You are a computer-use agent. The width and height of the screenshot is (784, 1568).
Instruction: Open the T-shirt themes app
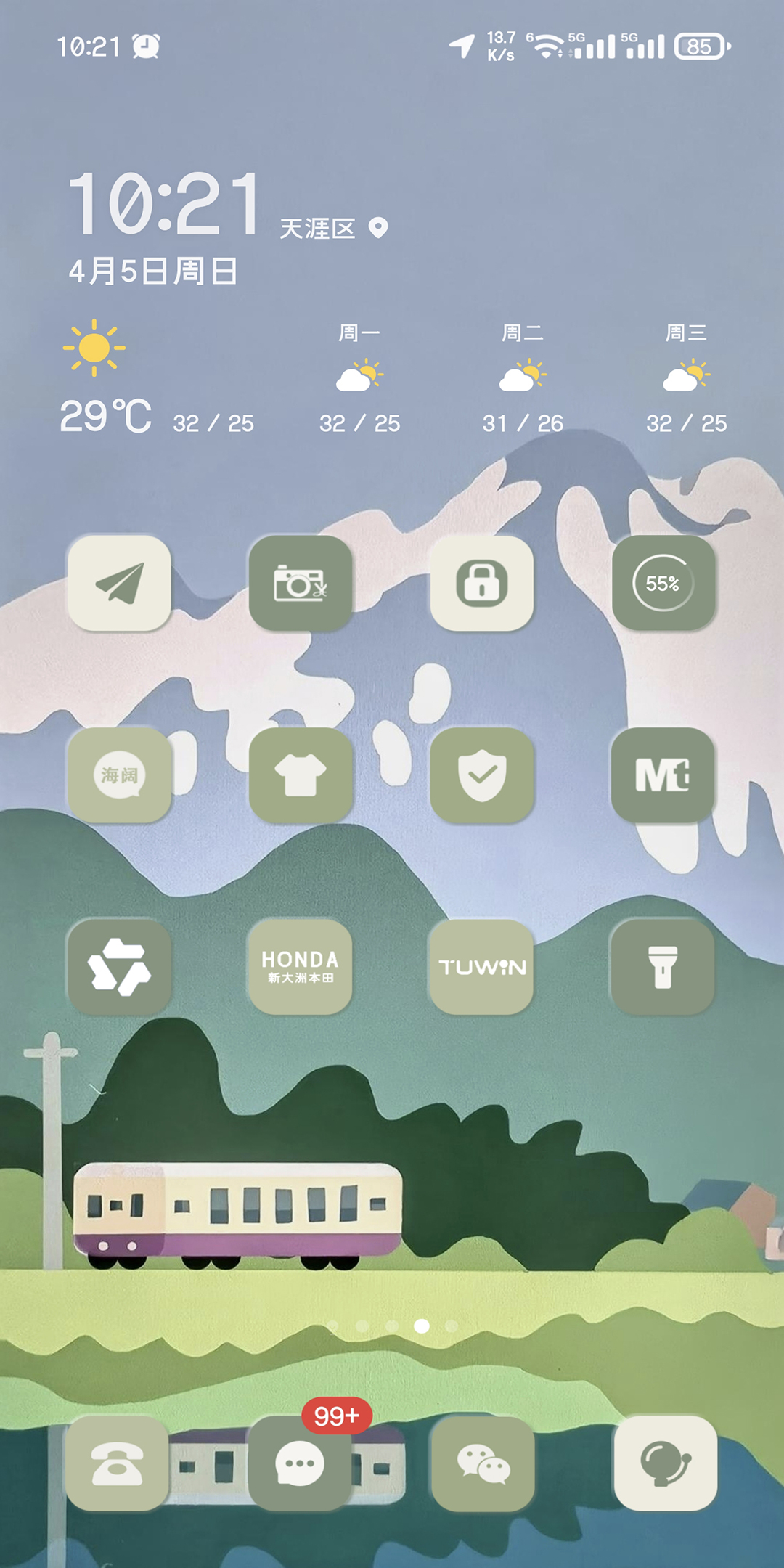click(x=301, y=775)
